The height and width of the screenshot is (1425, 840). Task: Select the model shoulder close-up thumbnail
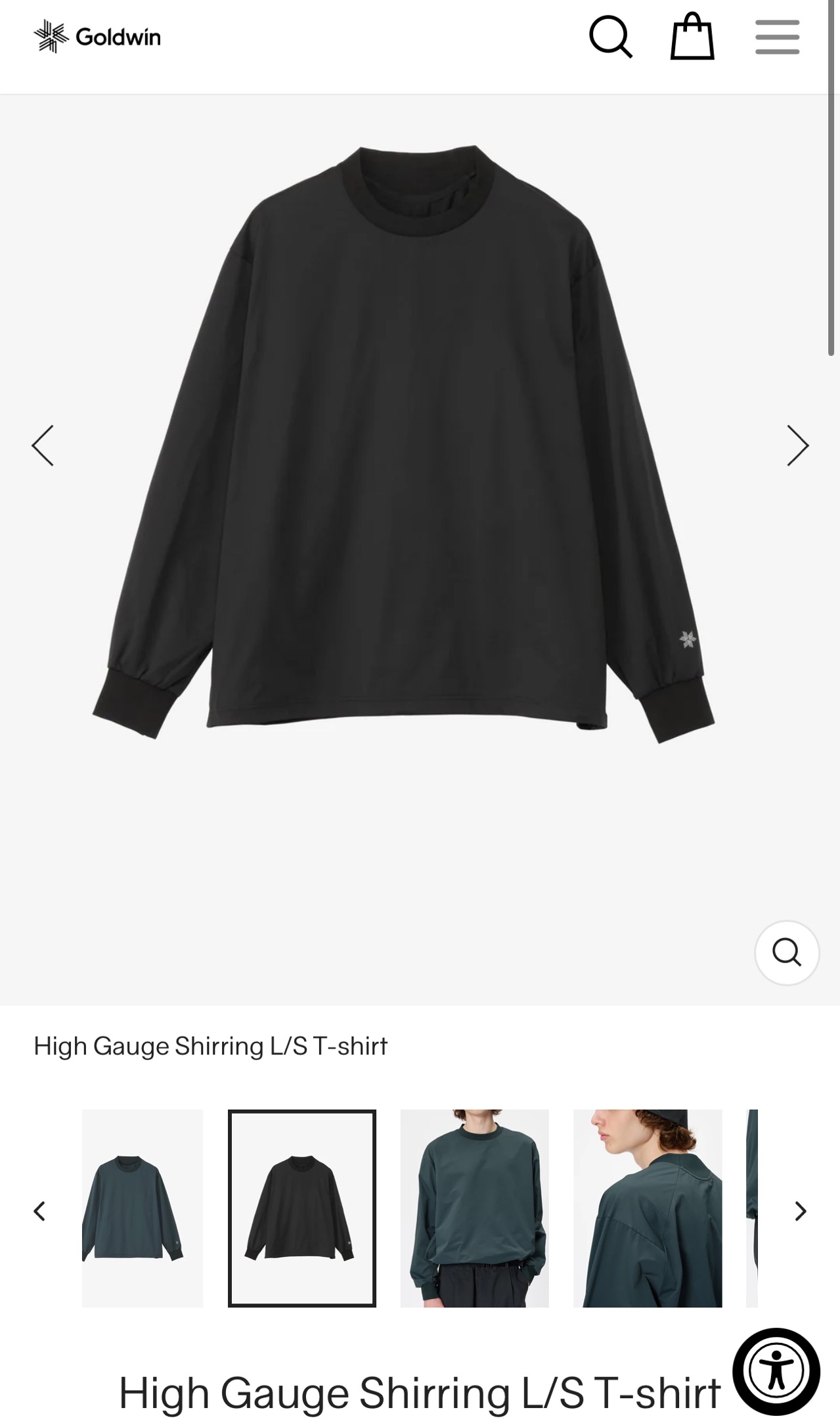[x=648, y=1208]
